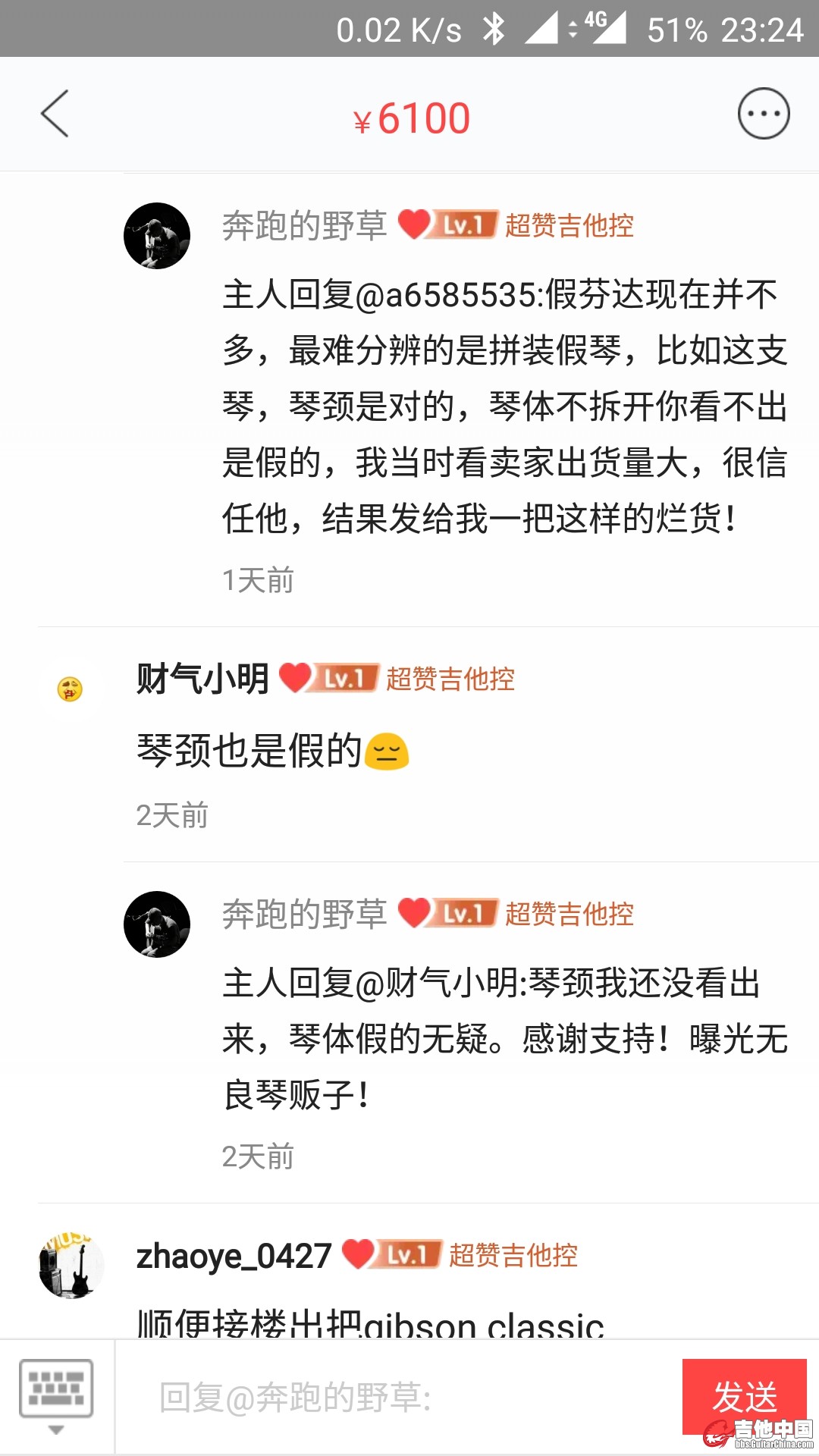Reply to 财气小明's comment 琴颈也是假的
Image resolution: width=819 pixels, height=1456 pixels.
pos(250,751)
